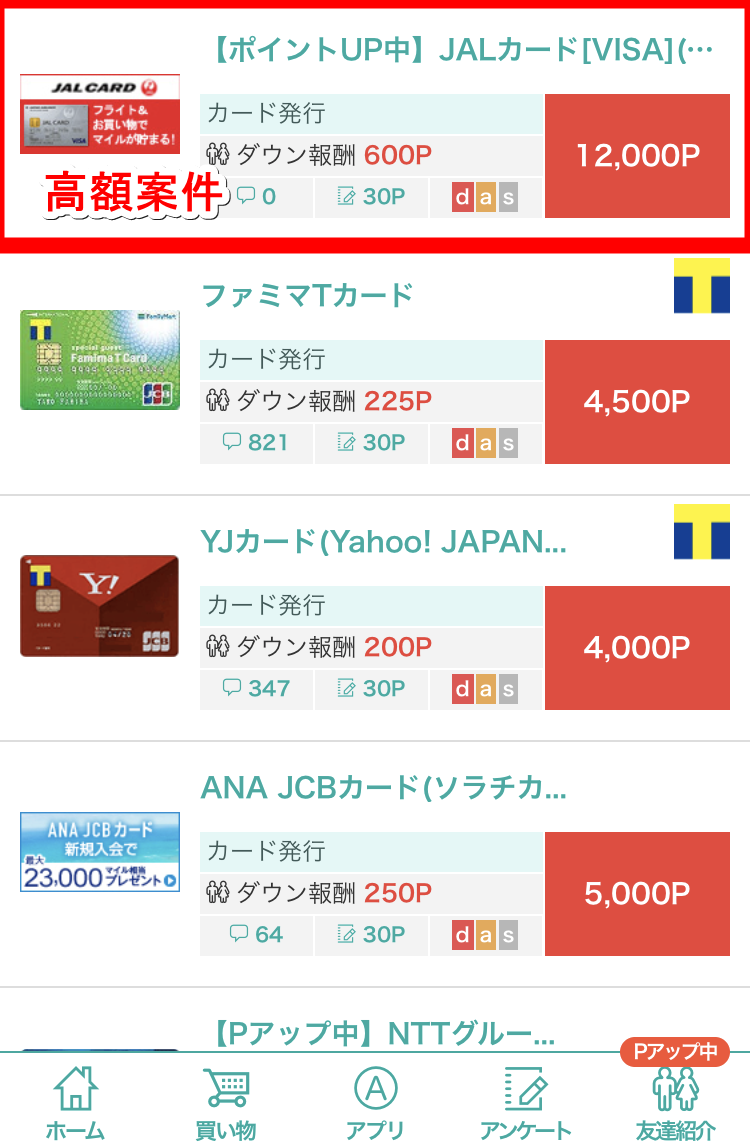Image resolution: width=750 pixels, height=1146 pixels.
Task: View the 64 comments on ANA JCBカード
Action: click(256, 934)
